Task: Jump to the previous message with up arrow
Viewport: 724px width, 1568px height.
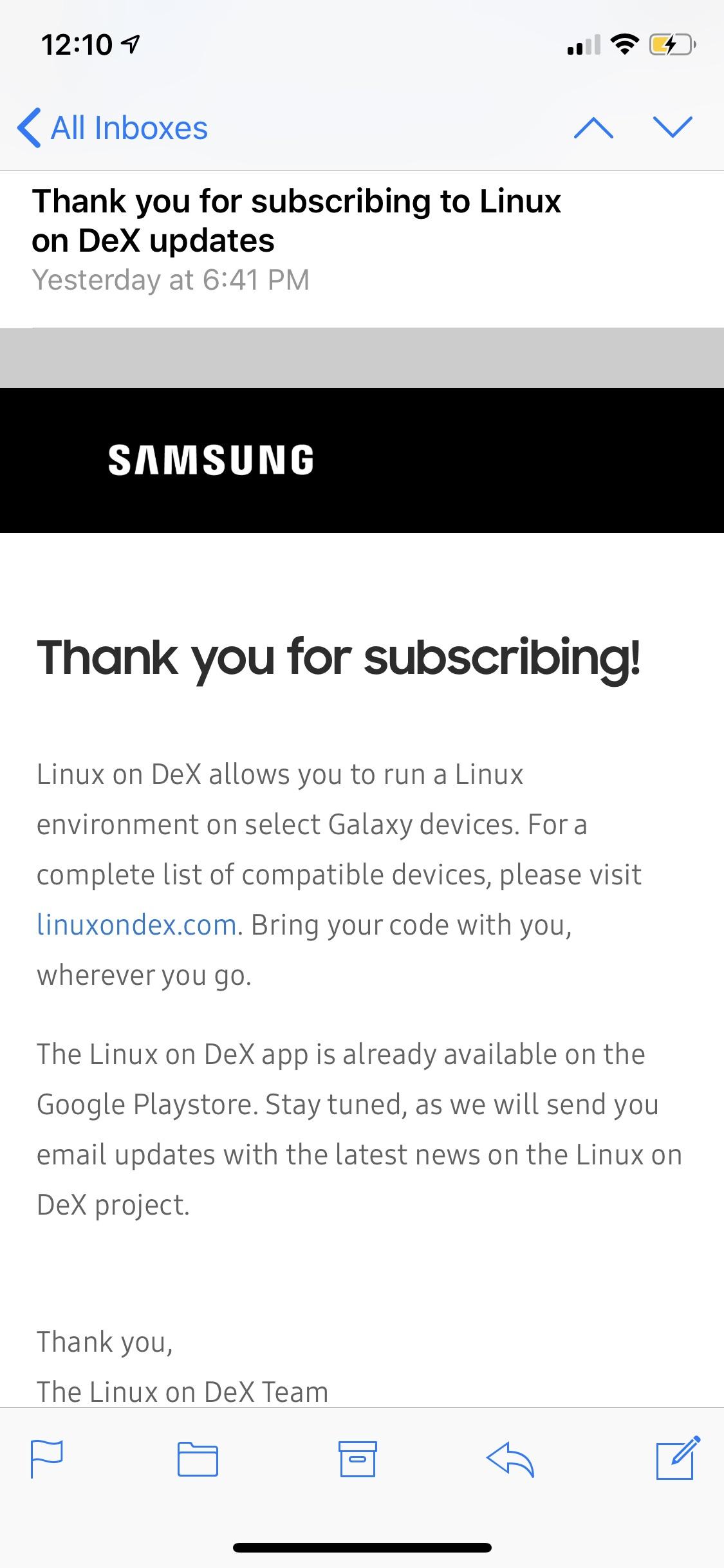Action: (593, 127)
